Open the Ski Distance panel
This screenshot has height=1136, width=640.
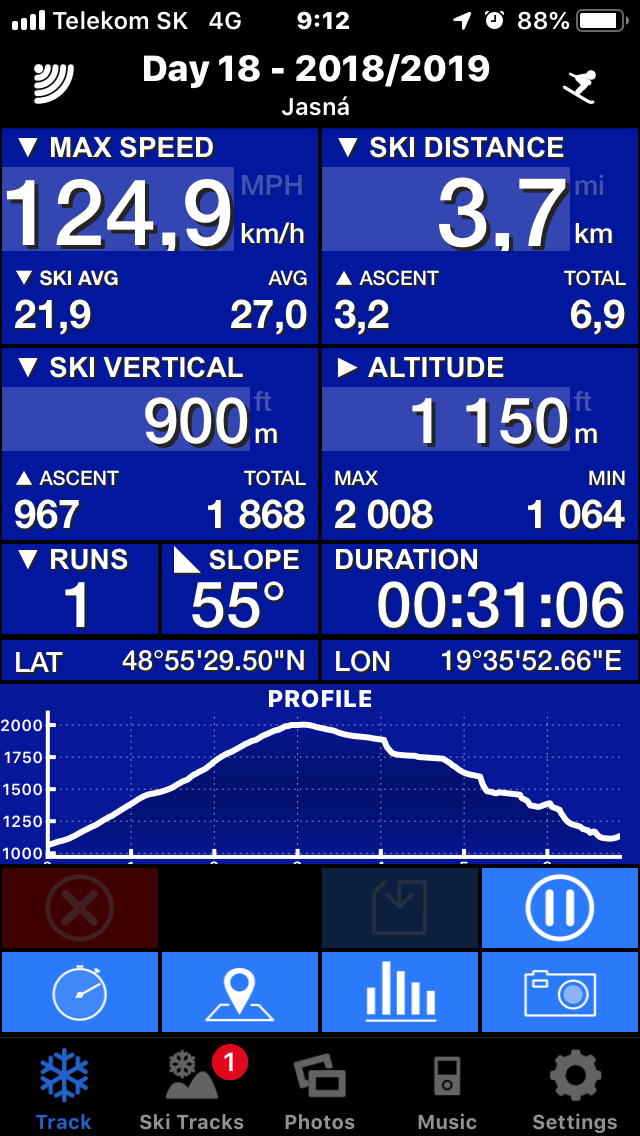479,236
